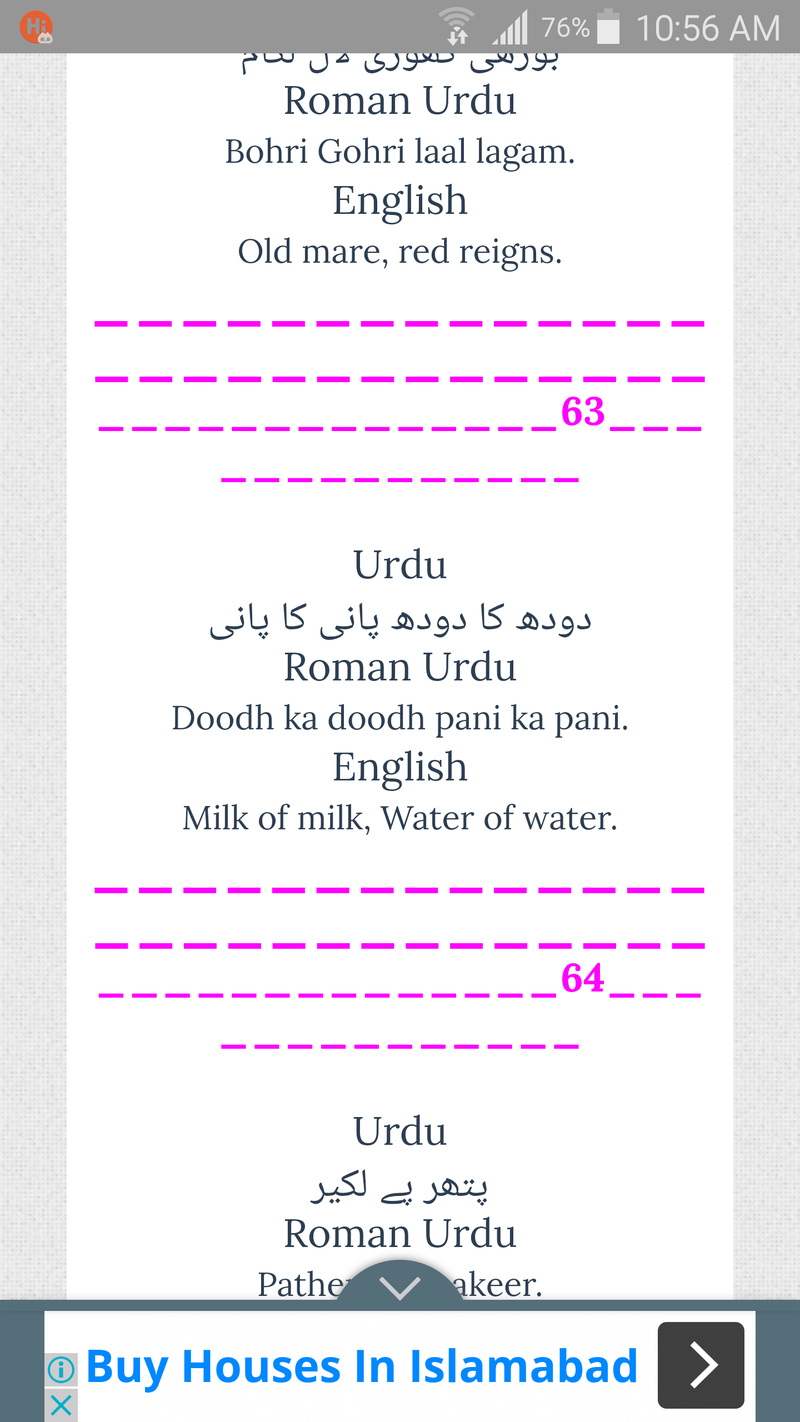
Task: Tap the arrow button on the ad banner
Action: [701, 1365]
